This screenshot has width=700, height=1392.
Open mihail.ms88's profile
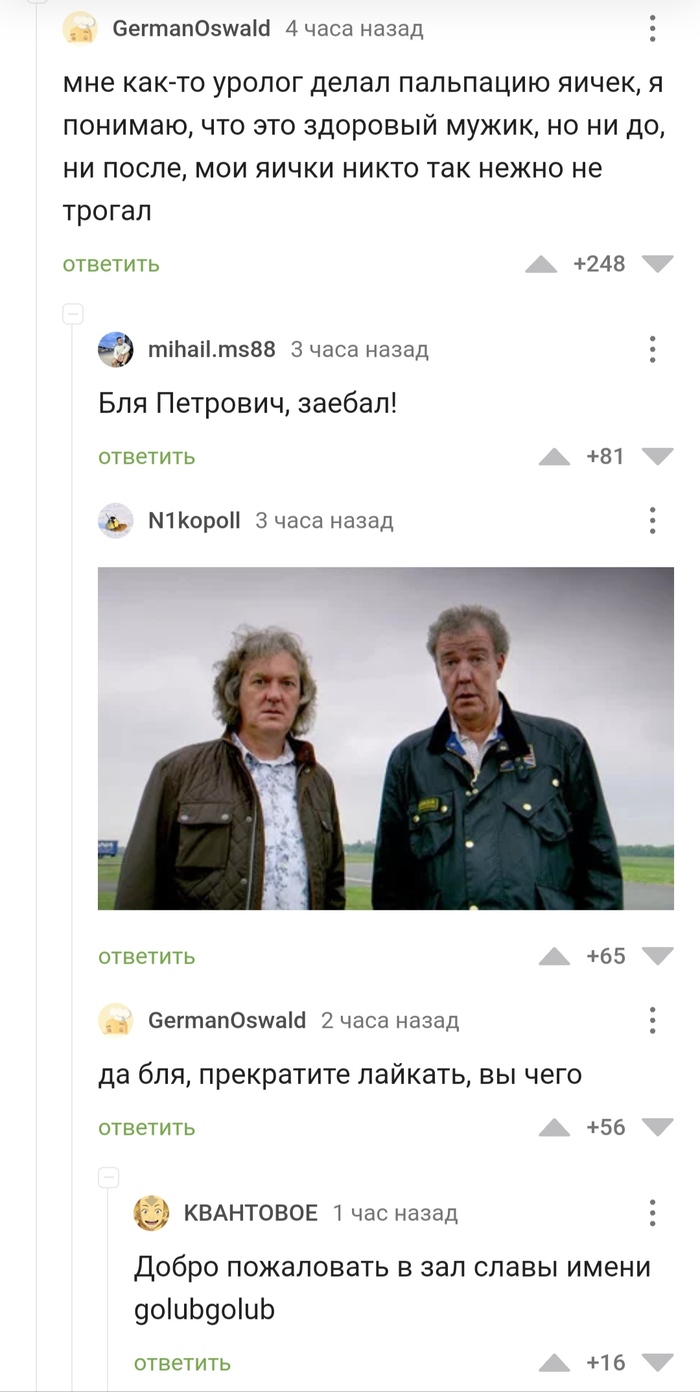(x=211, y=350)
